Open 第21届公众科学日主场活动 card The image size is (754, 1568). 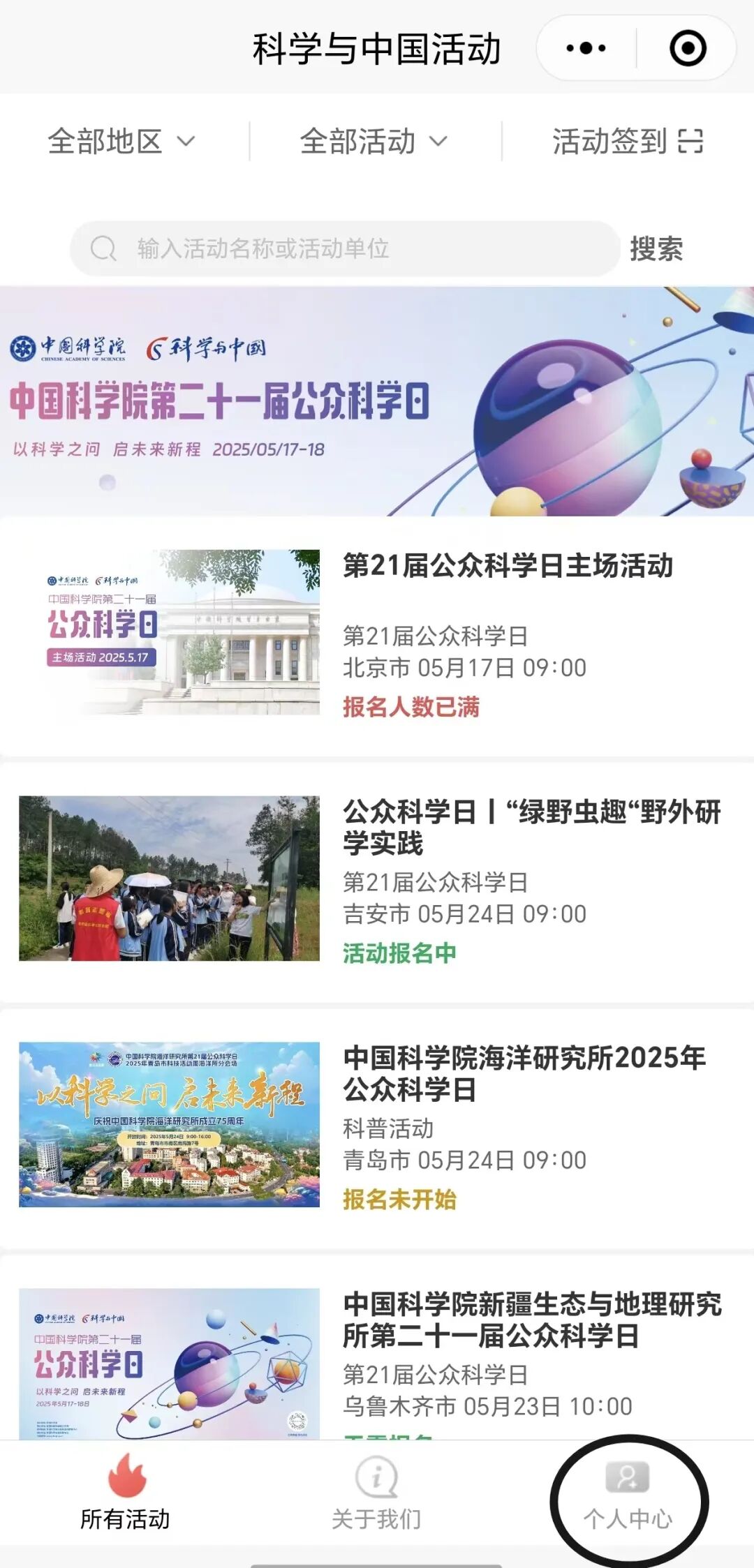[508, 565]
